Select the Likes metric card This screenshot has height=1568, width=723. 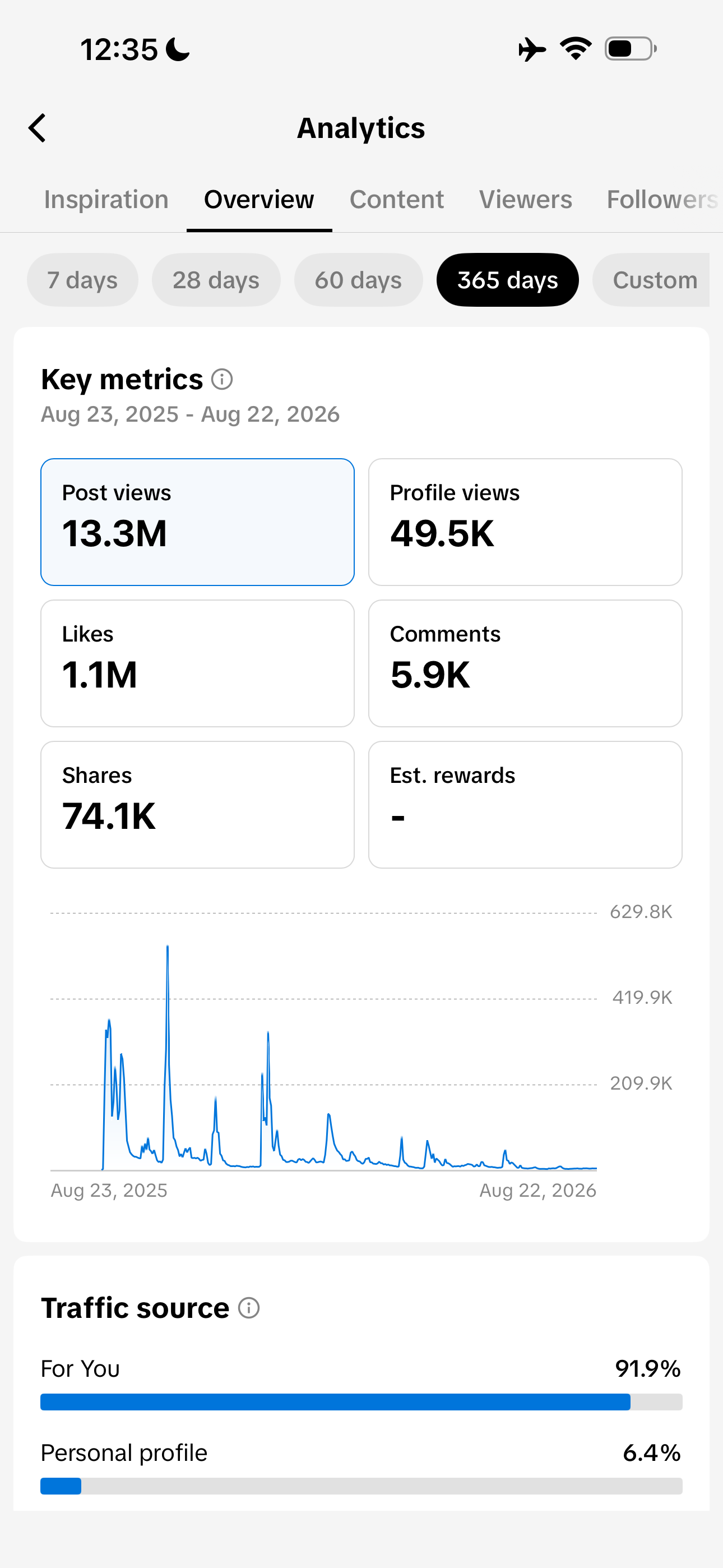[198, 663]
